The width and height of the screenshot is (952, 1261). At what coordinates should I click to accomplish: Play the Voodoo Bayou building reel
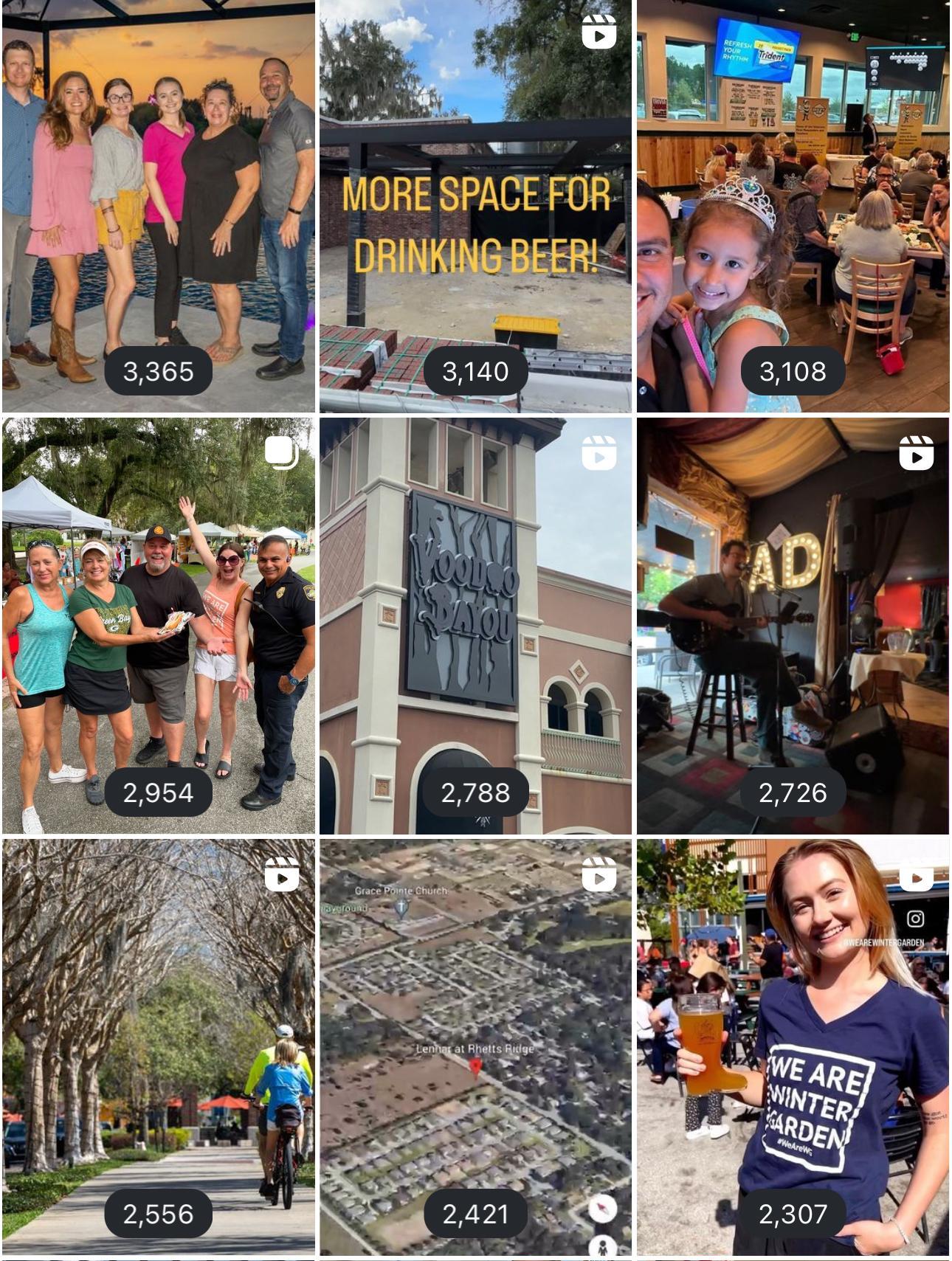pos(475,626)
